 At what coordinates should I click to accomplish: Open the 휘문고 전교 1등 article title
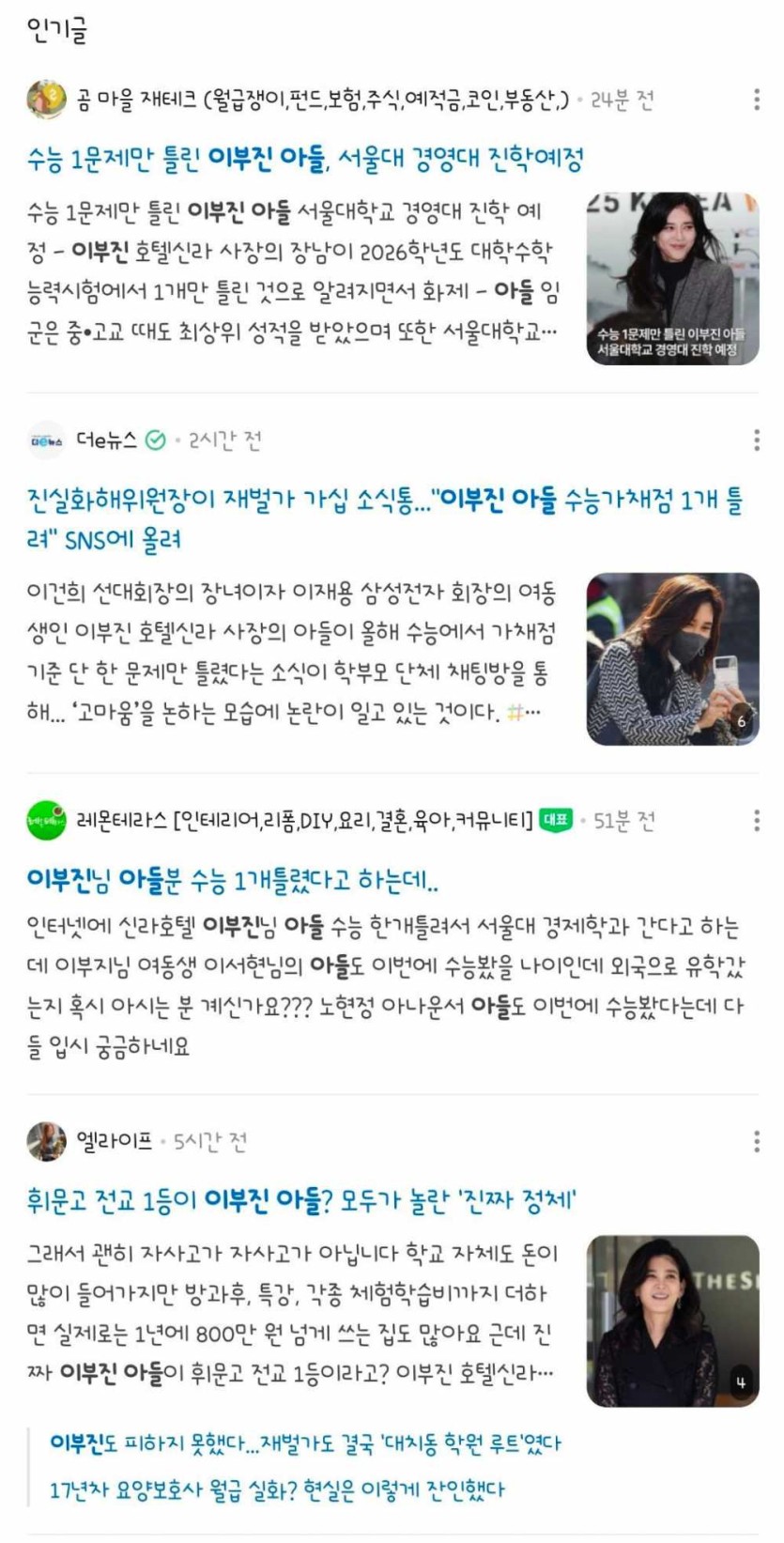click(x=301, y=1199)
